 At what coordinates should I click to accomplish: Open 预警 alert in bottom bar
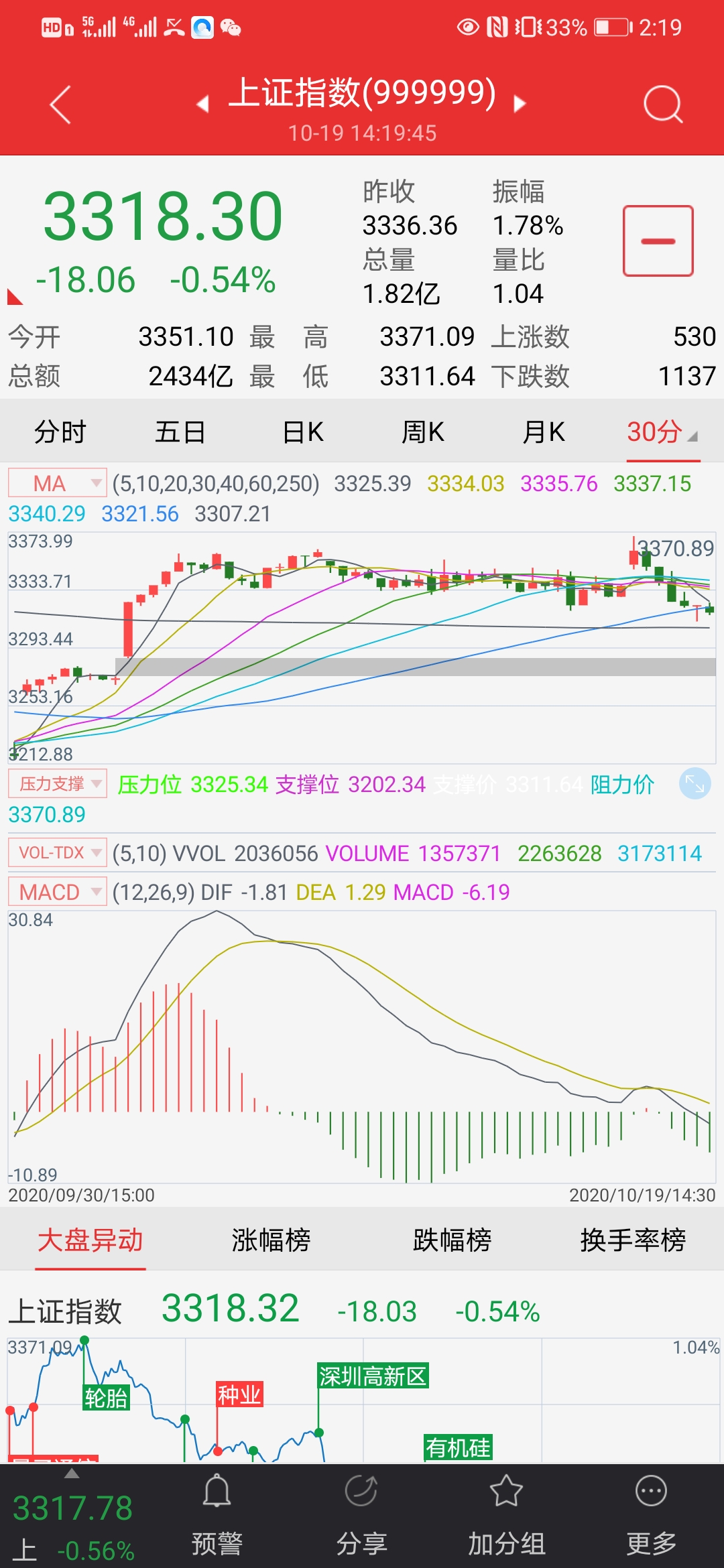(x=217, y=1515)
